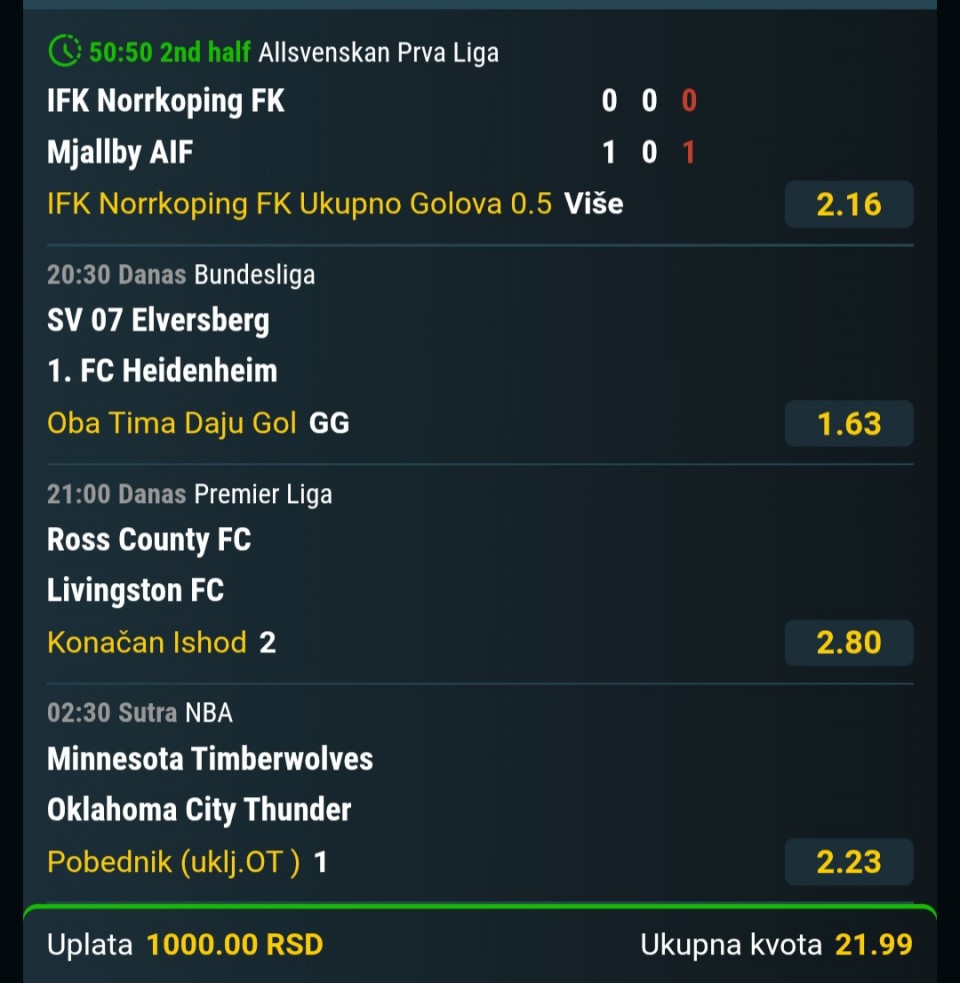Tap the 2.80 odds for Ross County–Livingston
The width and height of the screenshot is (960, 983).
pos(848,642)
